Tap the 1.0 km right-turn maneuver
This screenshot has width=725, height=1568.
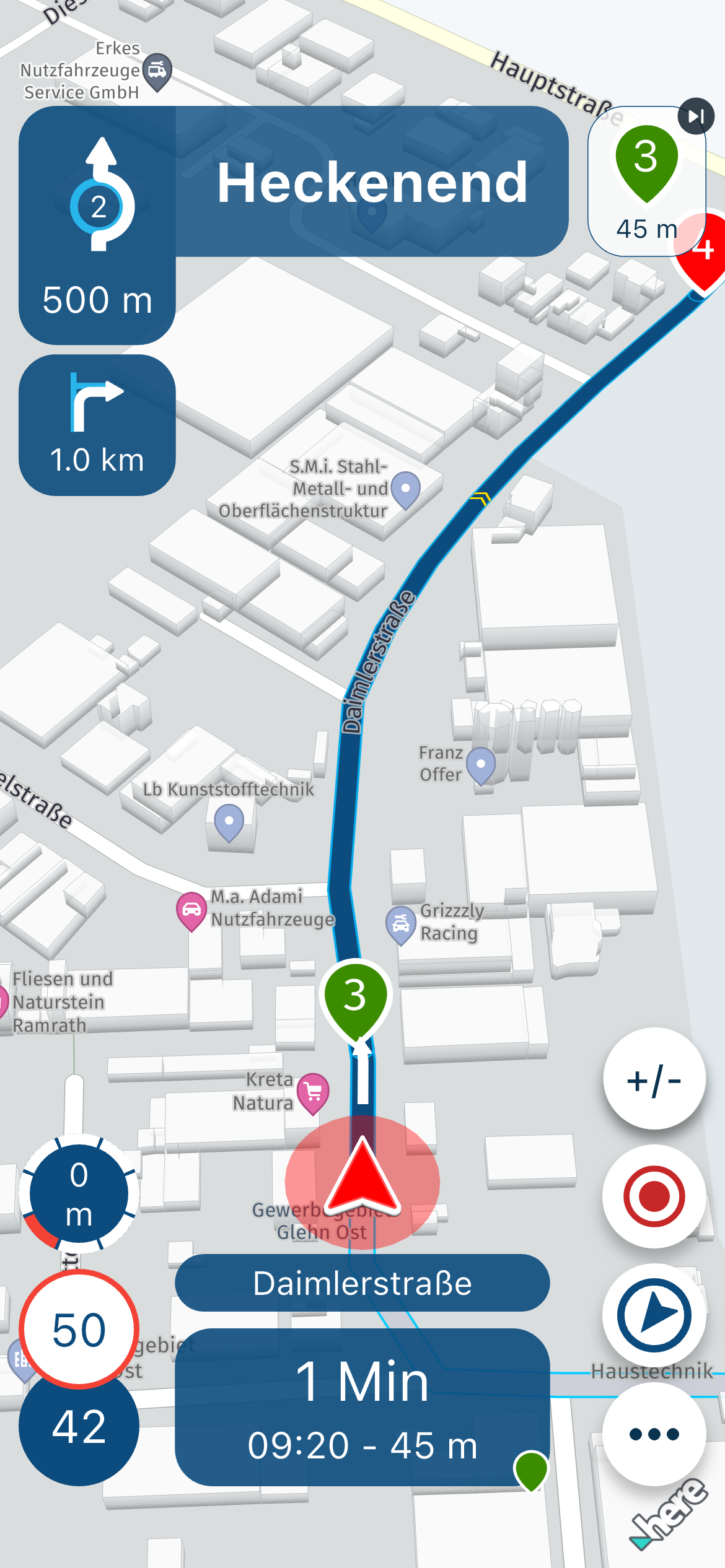[x=97, y=425]
